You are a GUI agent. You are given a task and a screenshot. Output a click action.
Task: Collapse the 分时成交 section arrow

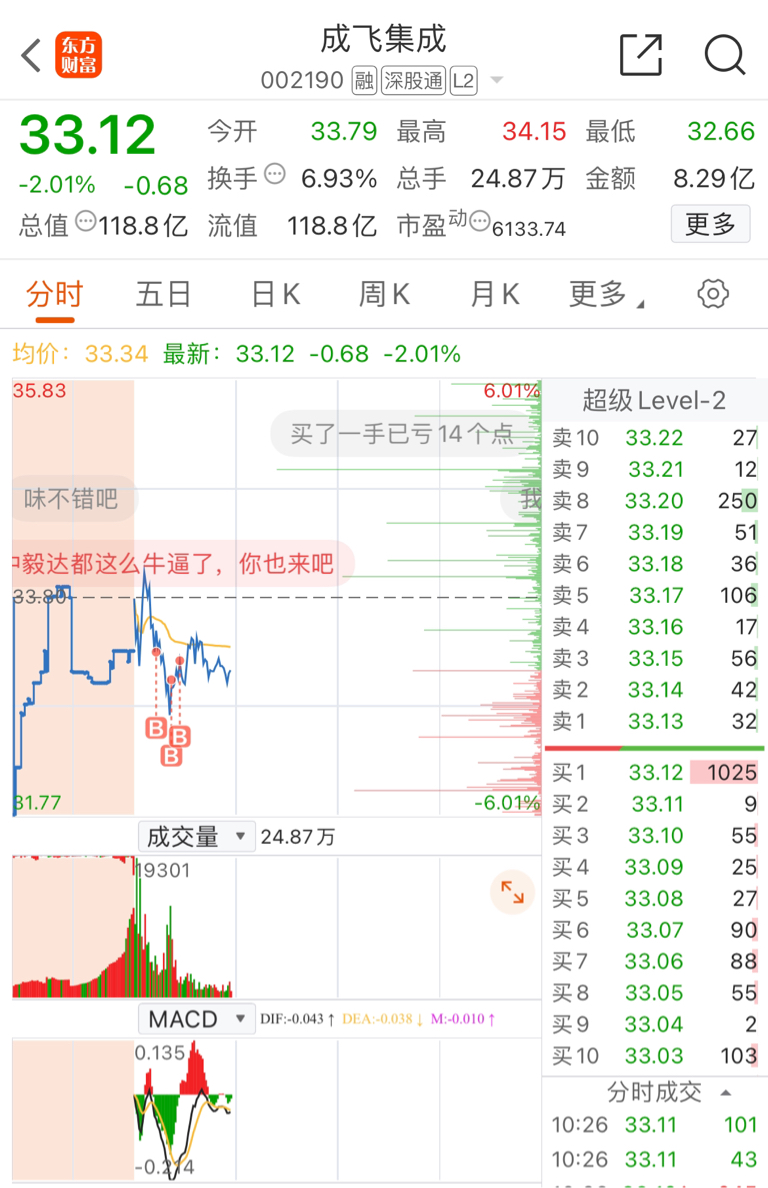pyautogui.click(x=726, y=1093)
